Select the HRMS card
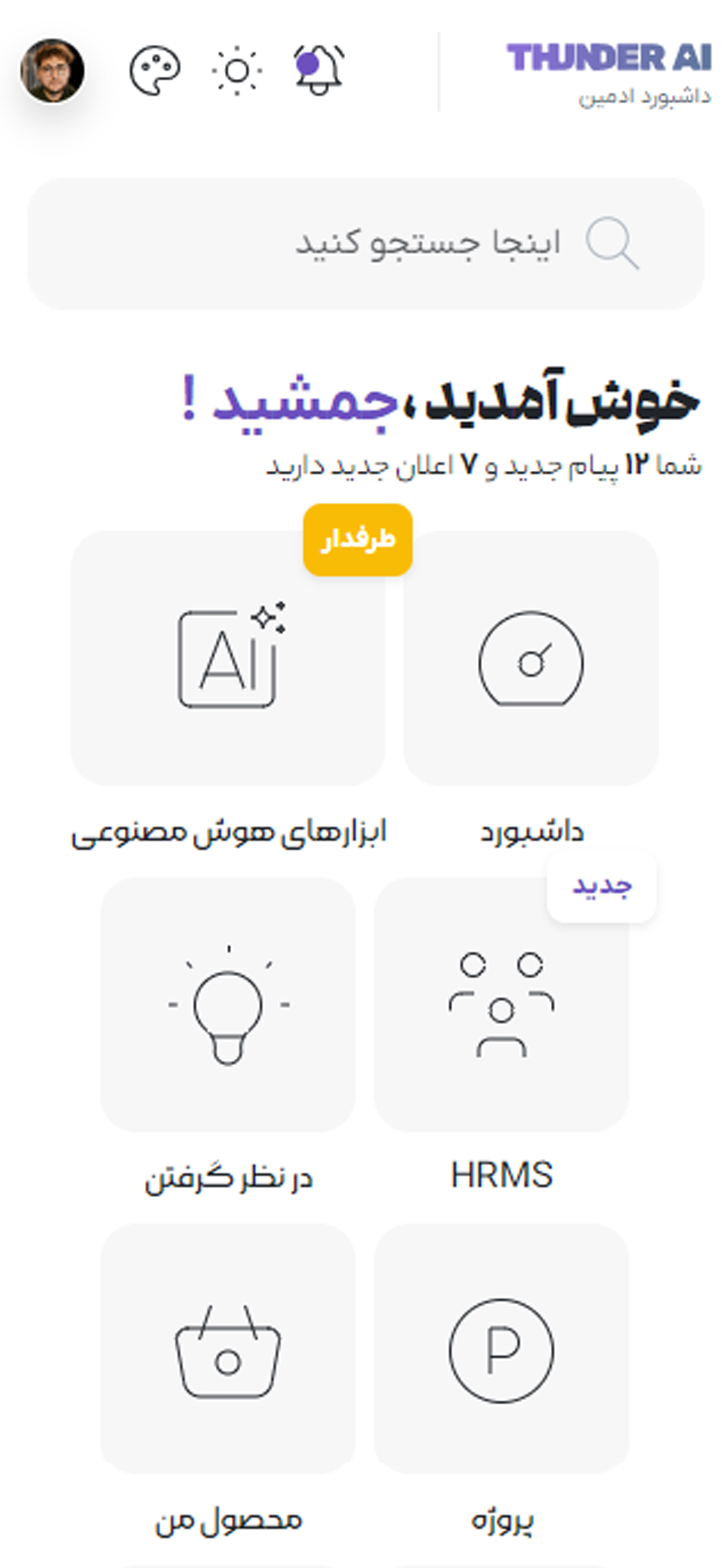This screenshot has height=1568, width=725. coord(501,1004)
